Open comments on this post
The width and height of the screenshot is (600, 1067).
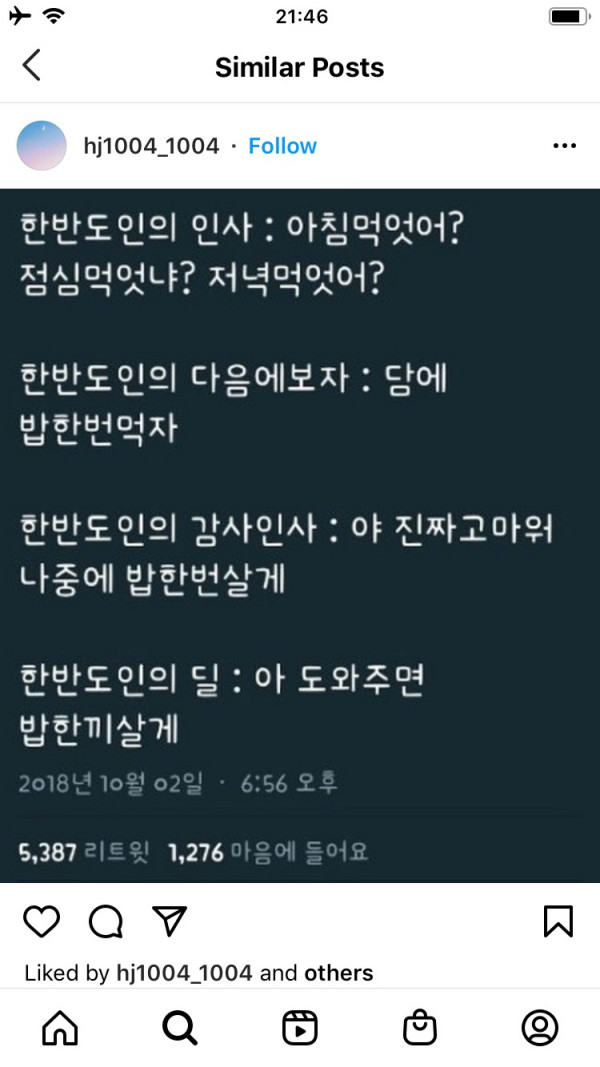coord(105,921)
